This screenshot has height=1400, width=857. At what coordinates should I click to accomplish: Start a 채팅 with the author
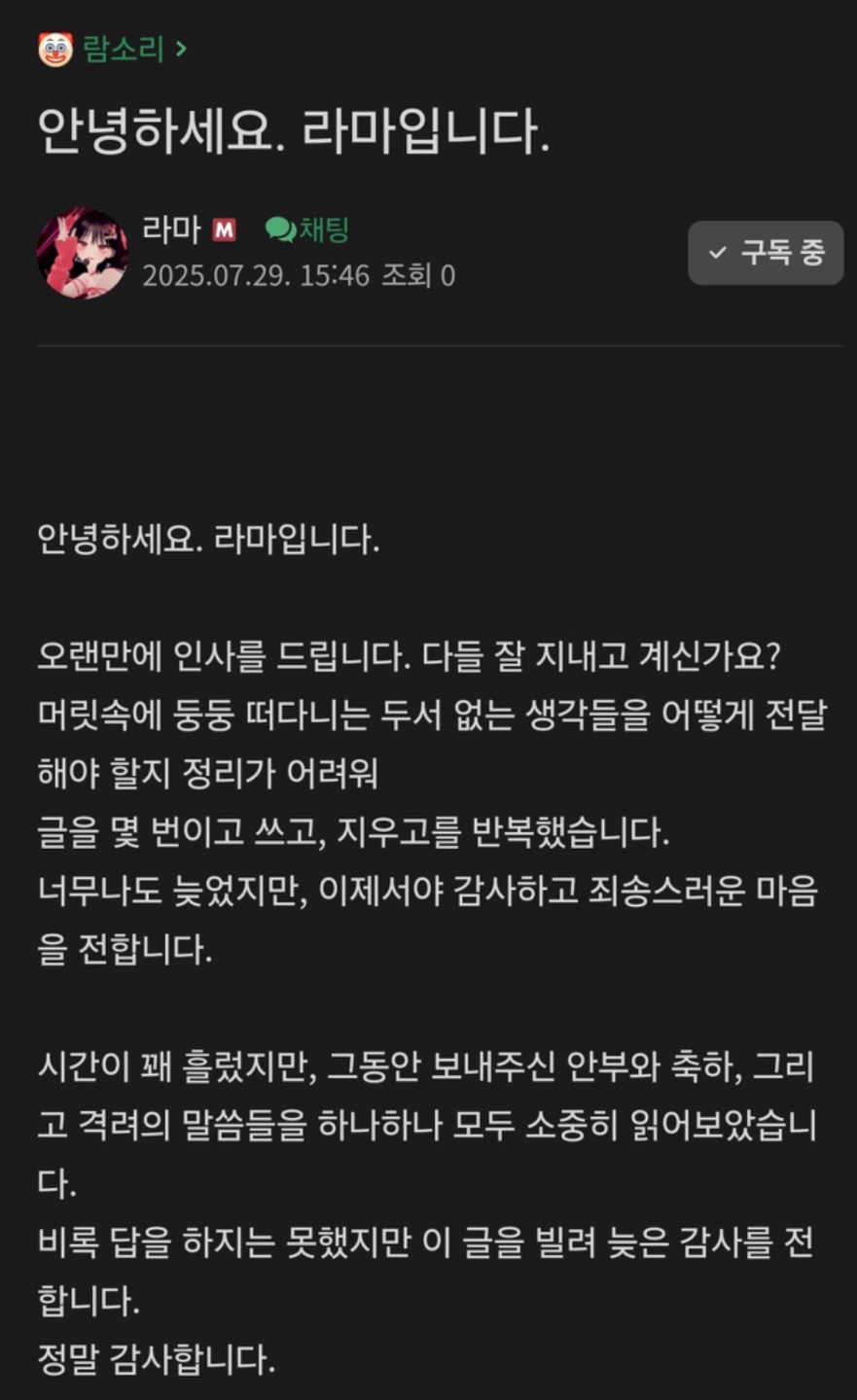[x=308, y=229]
